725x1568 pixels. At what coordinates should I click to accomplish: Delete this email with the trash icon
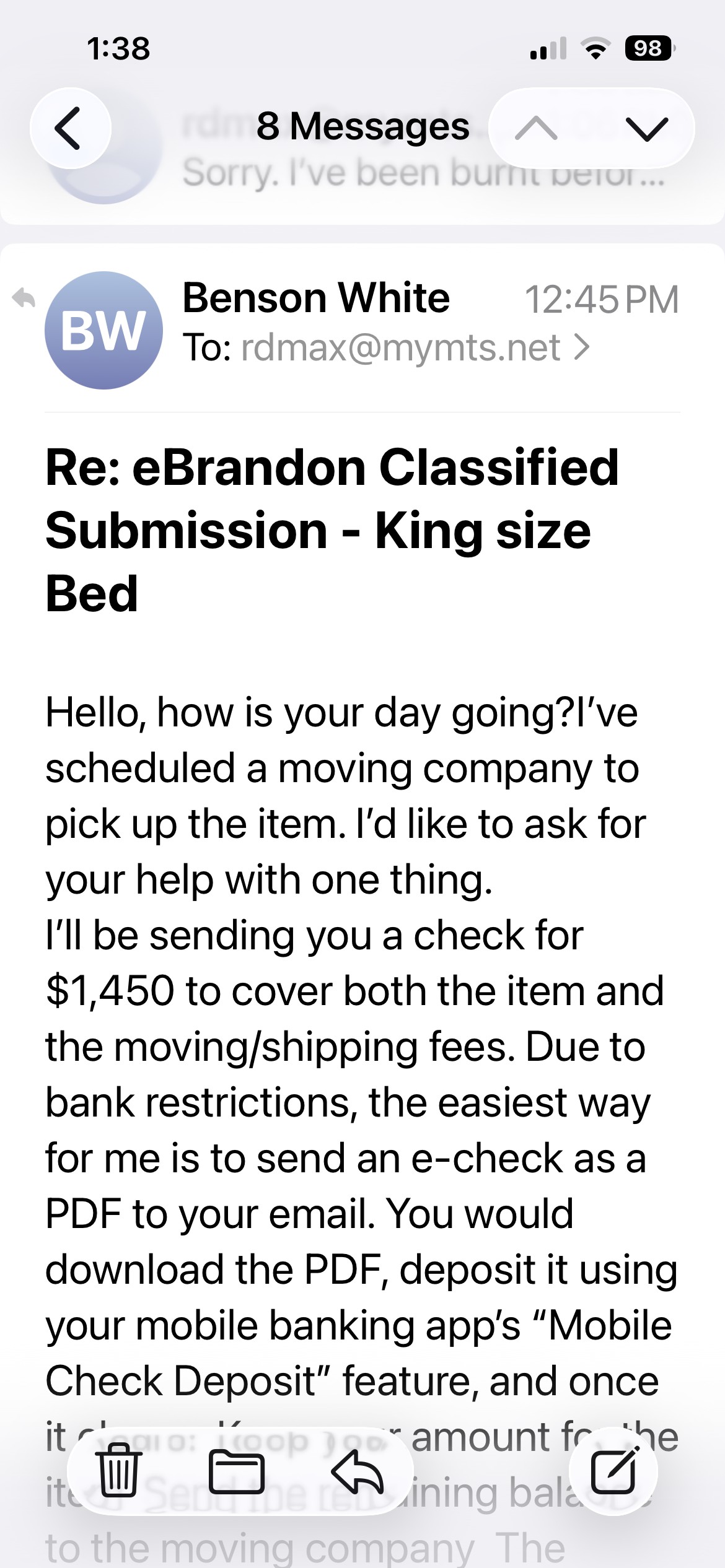click(120, 1472)
